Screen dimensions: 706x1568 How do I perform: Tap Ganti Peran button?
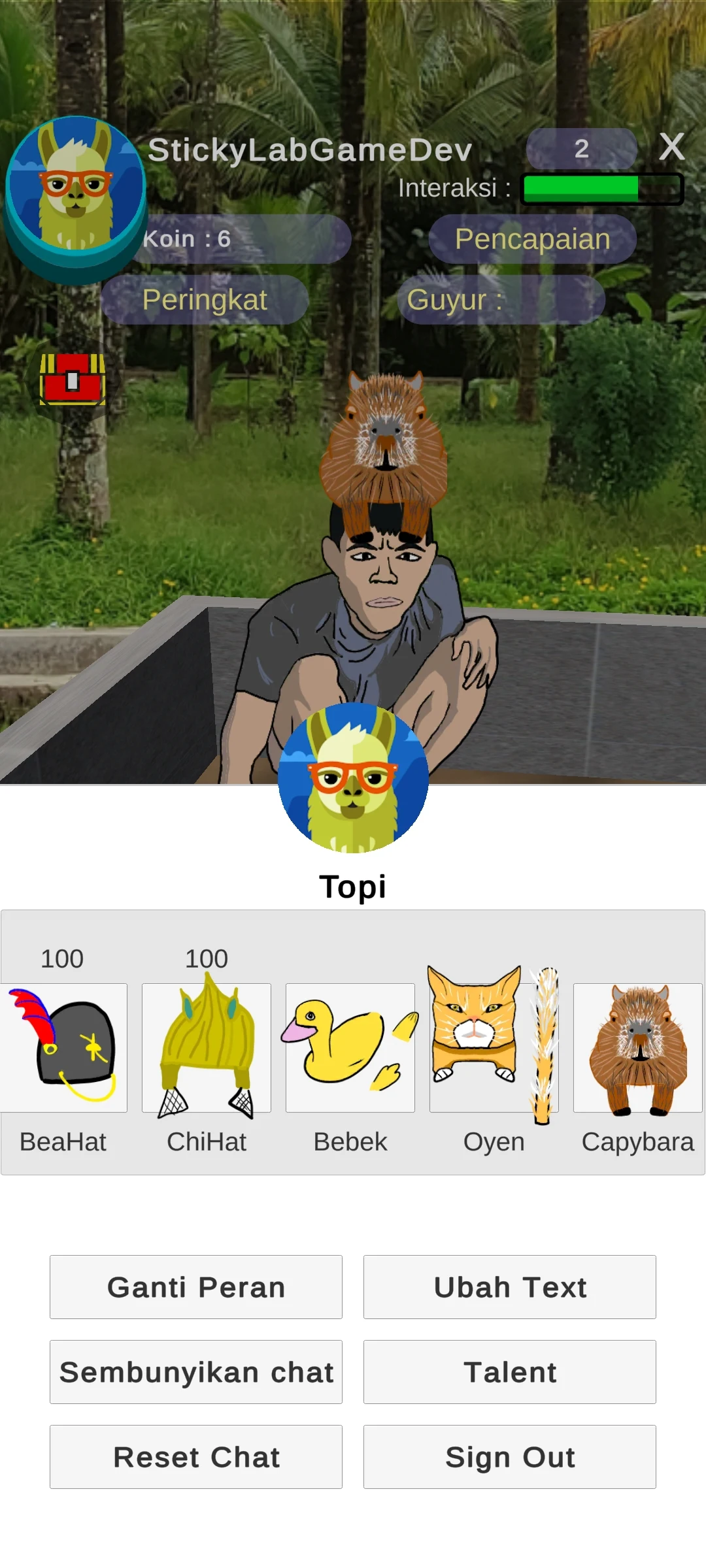pyautogui.click(x=196, y=1287)
